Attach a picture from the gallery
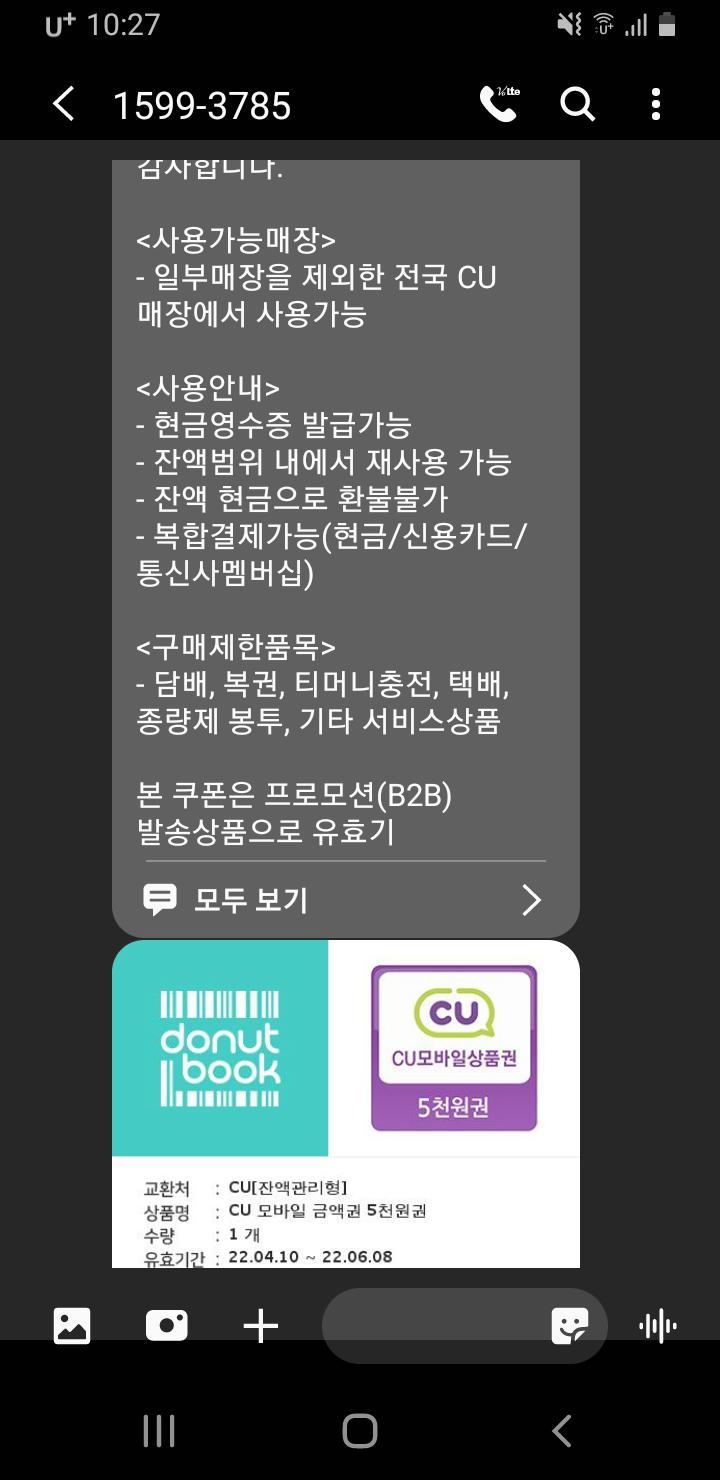Image resolution: width=720 pixels, height=1480 pixels. click(x=72, y=1326)
